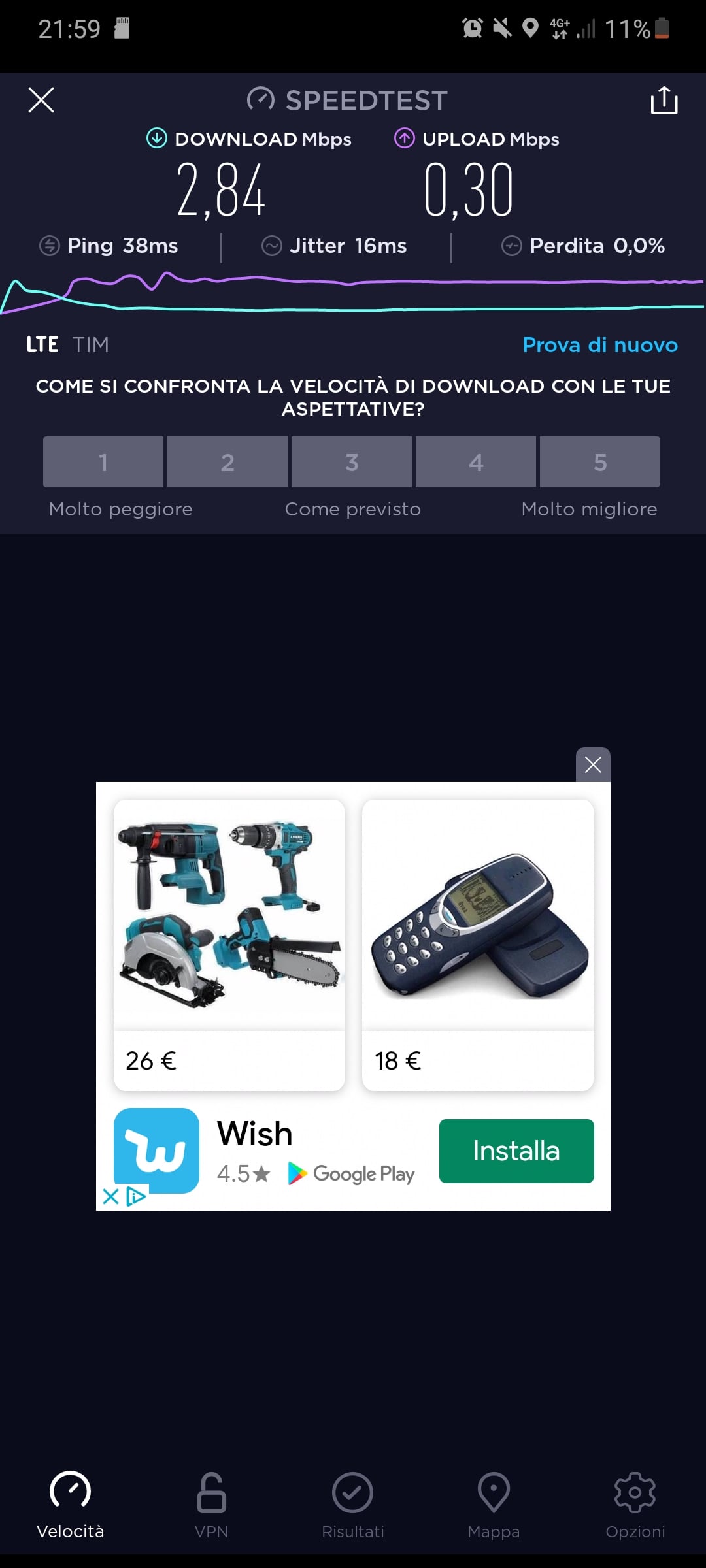
Task: Rate download speed as 1
Action: pyautogui.click(x=103, y=462)
